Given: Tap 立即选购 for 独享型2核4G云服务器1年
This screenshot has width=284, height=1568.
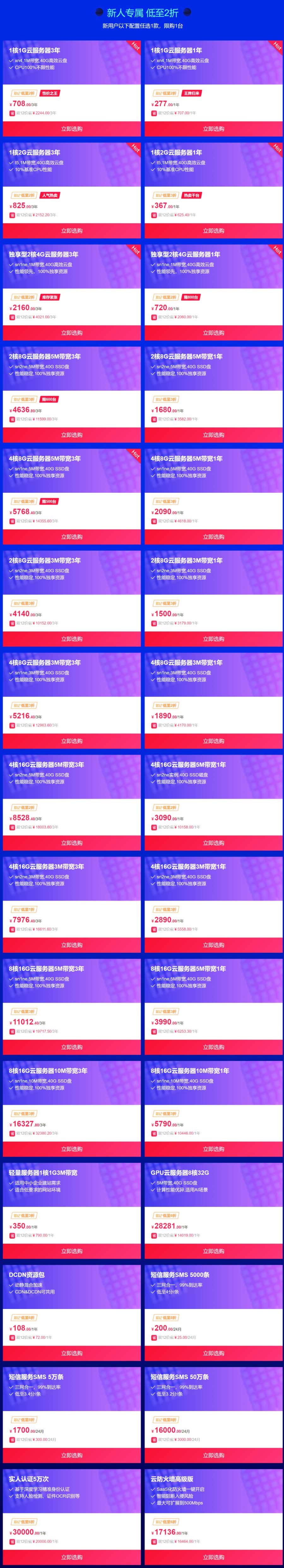Looking at the screenshot, I should tap(213, 333).
